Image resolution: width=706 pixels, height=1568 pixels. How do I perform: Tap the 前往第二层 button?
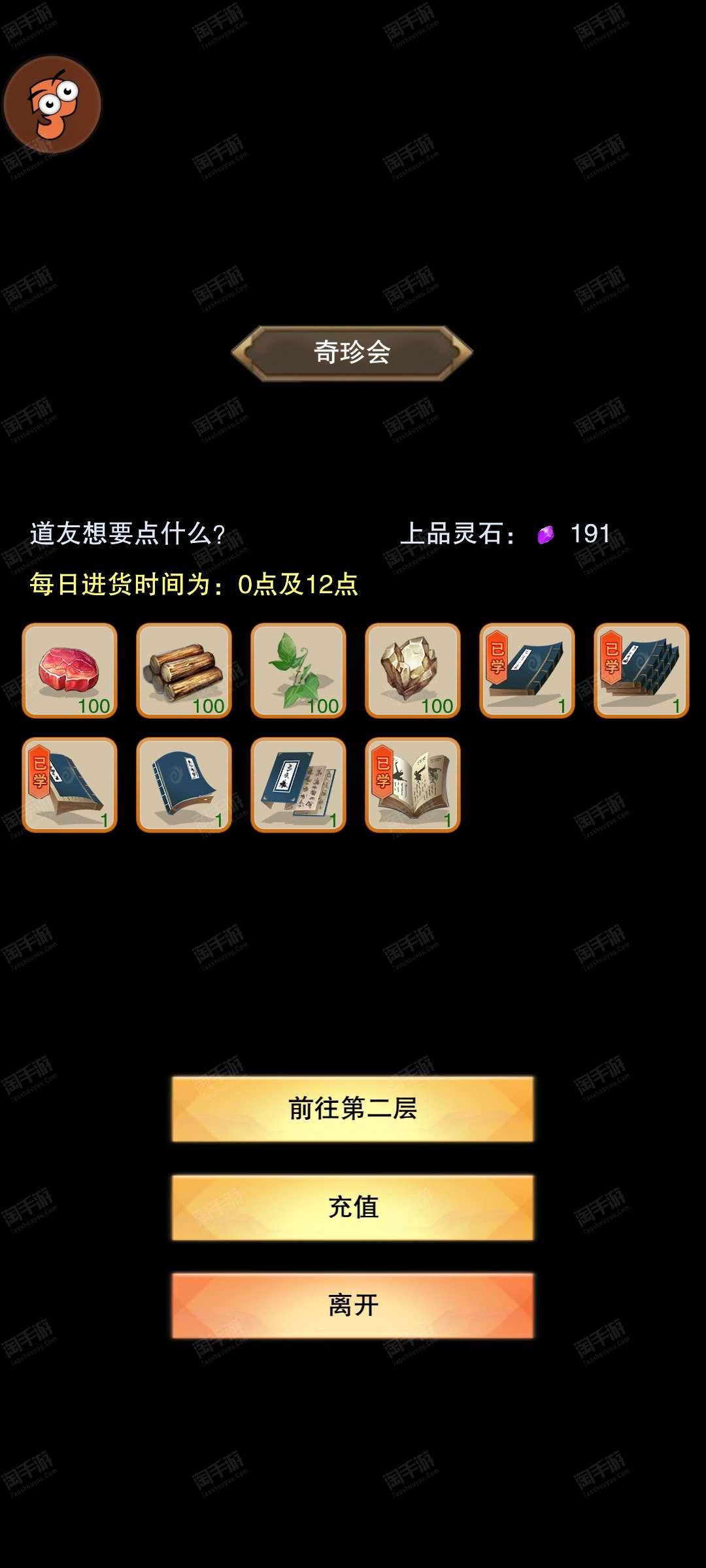click(x=353, y=1109)
